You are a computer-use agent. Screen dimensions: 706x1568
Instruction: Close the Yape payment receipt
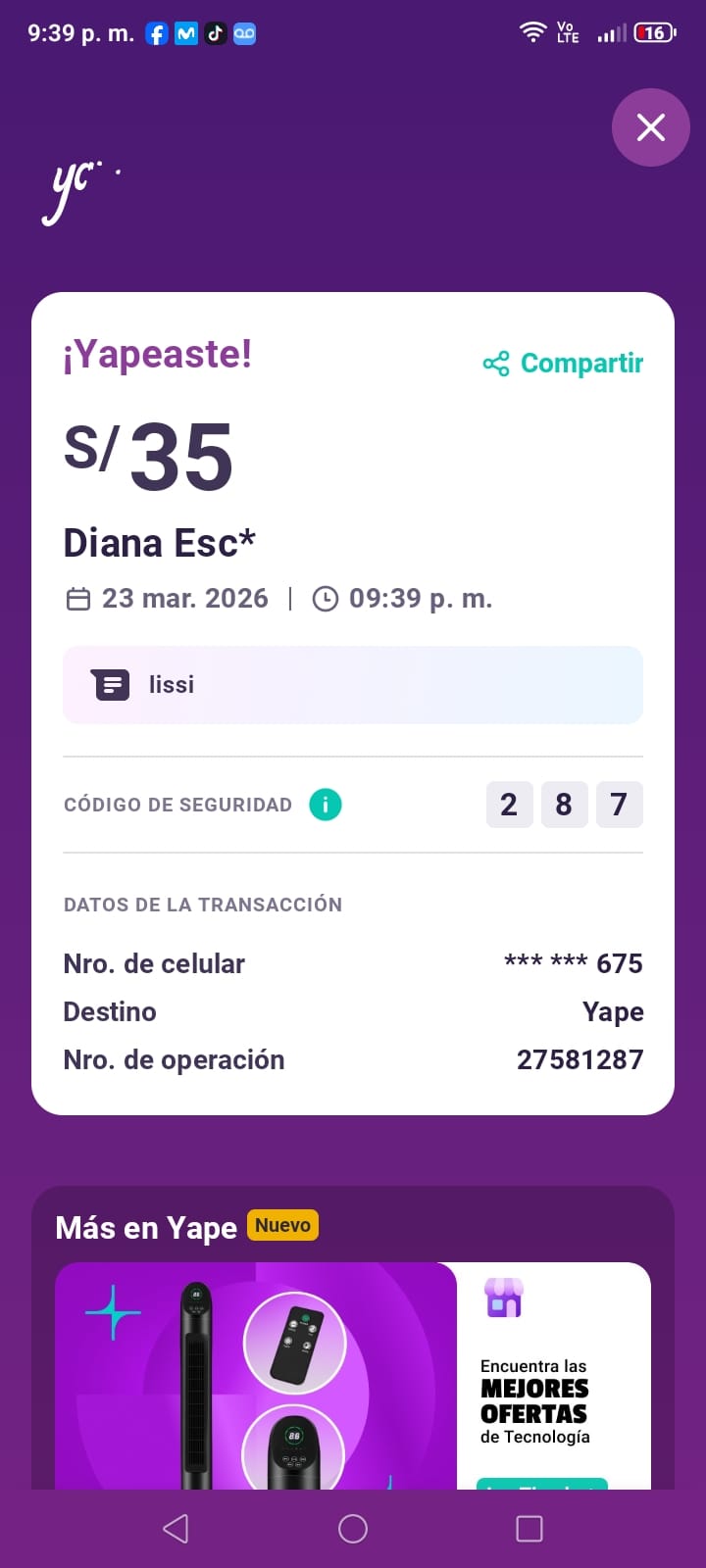[651, 127]
